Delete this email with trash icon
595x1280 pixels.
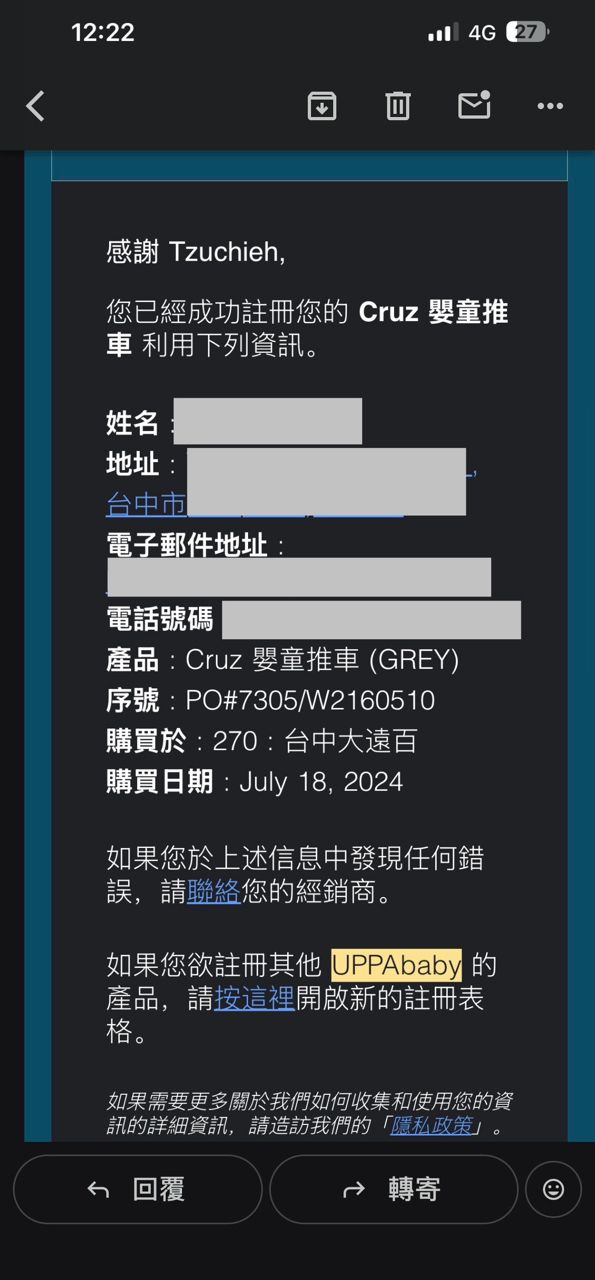click(x=398, y=106)
